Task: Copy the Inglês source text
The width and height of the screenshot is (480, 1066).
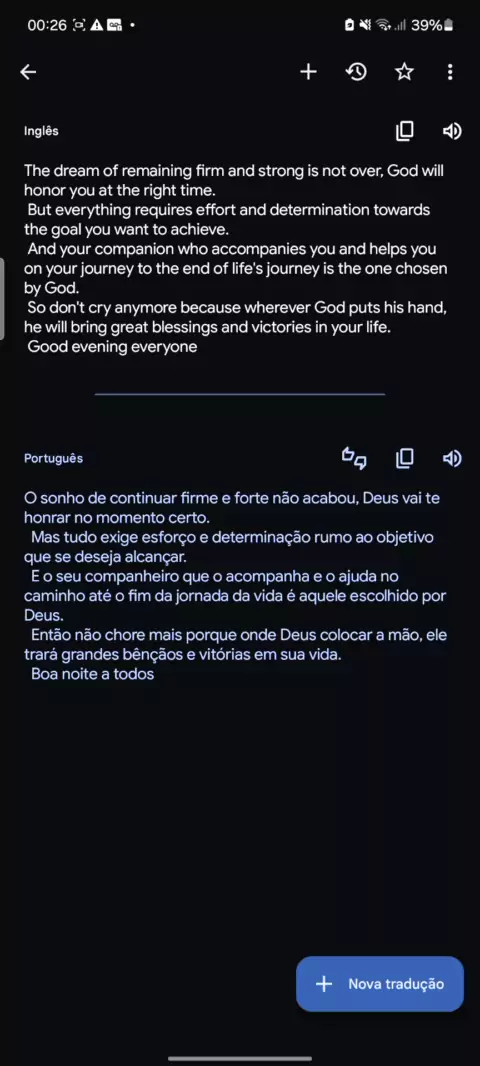Action: pyautogui.click(x=405, y=131)
